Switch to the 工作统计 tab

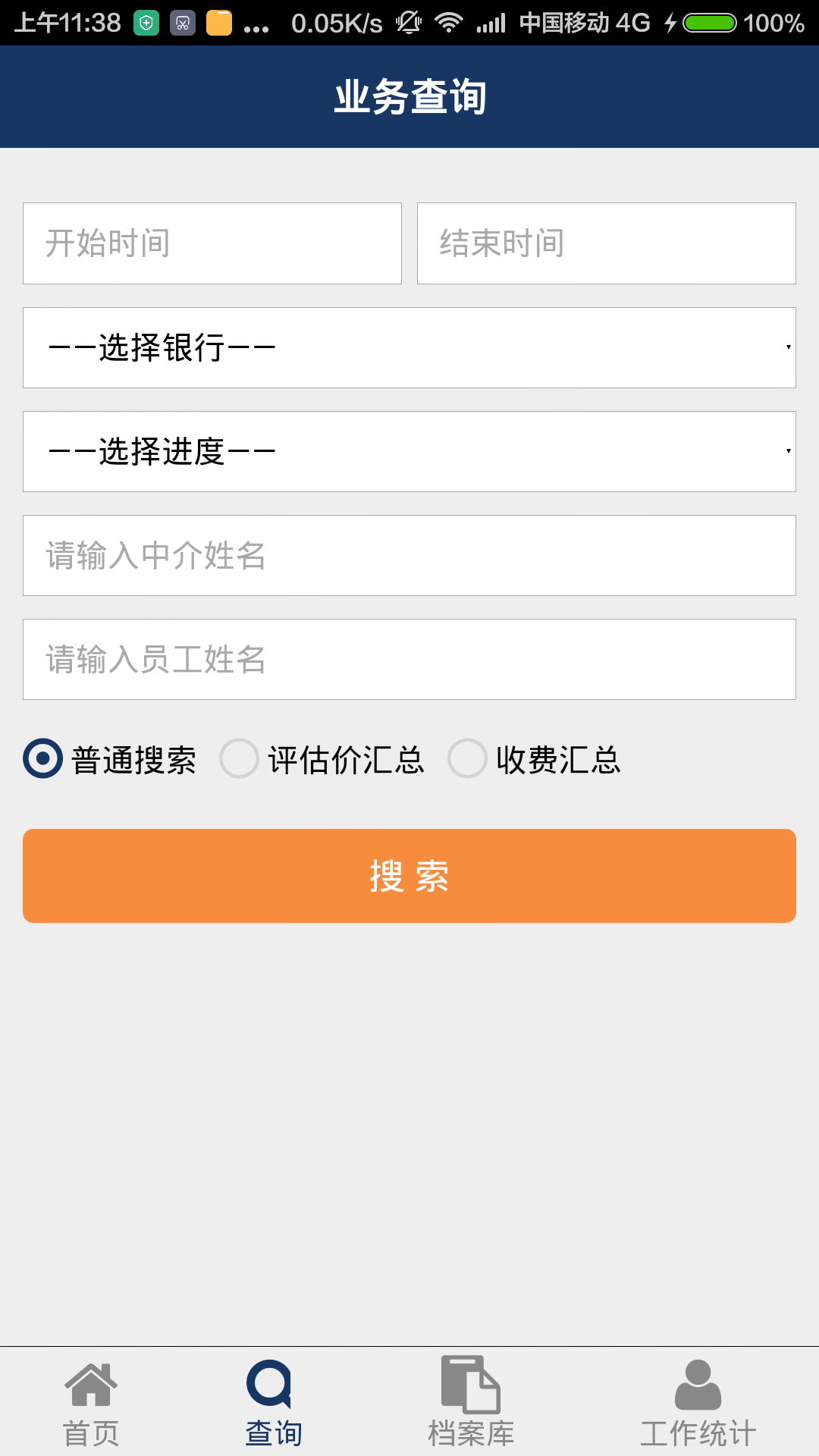point(698,1403)
